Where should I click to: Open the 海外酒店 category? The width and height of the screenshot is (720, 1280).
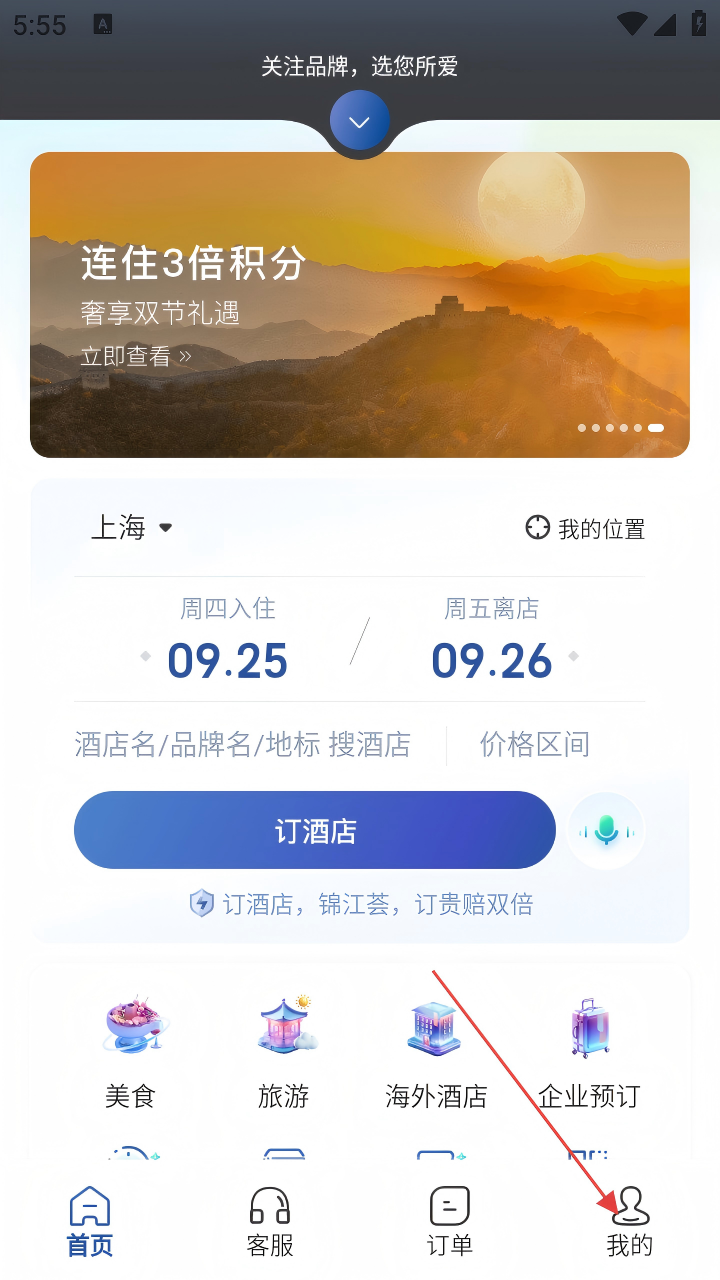coord(436,1051)
